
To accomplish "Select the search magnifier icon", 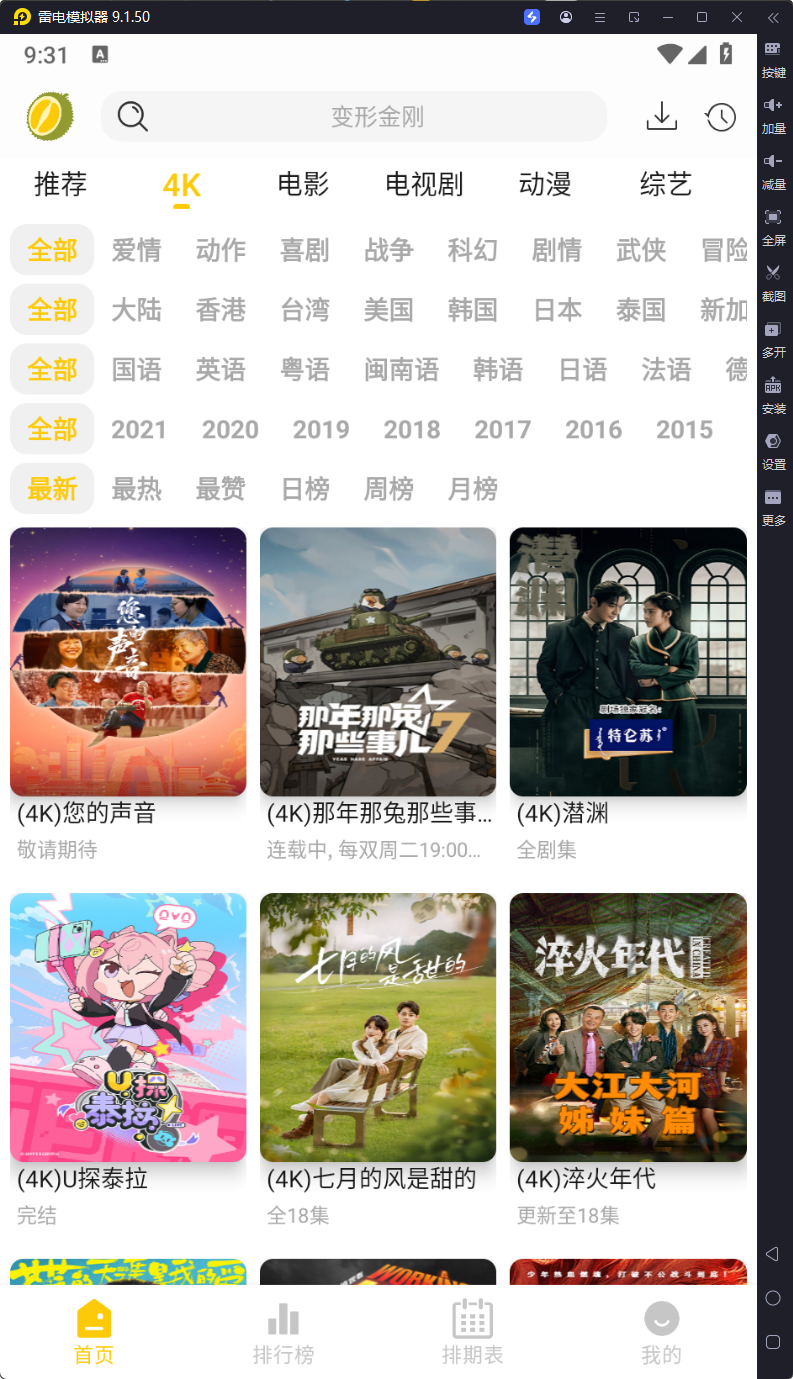I will click(x=131, y=116).
